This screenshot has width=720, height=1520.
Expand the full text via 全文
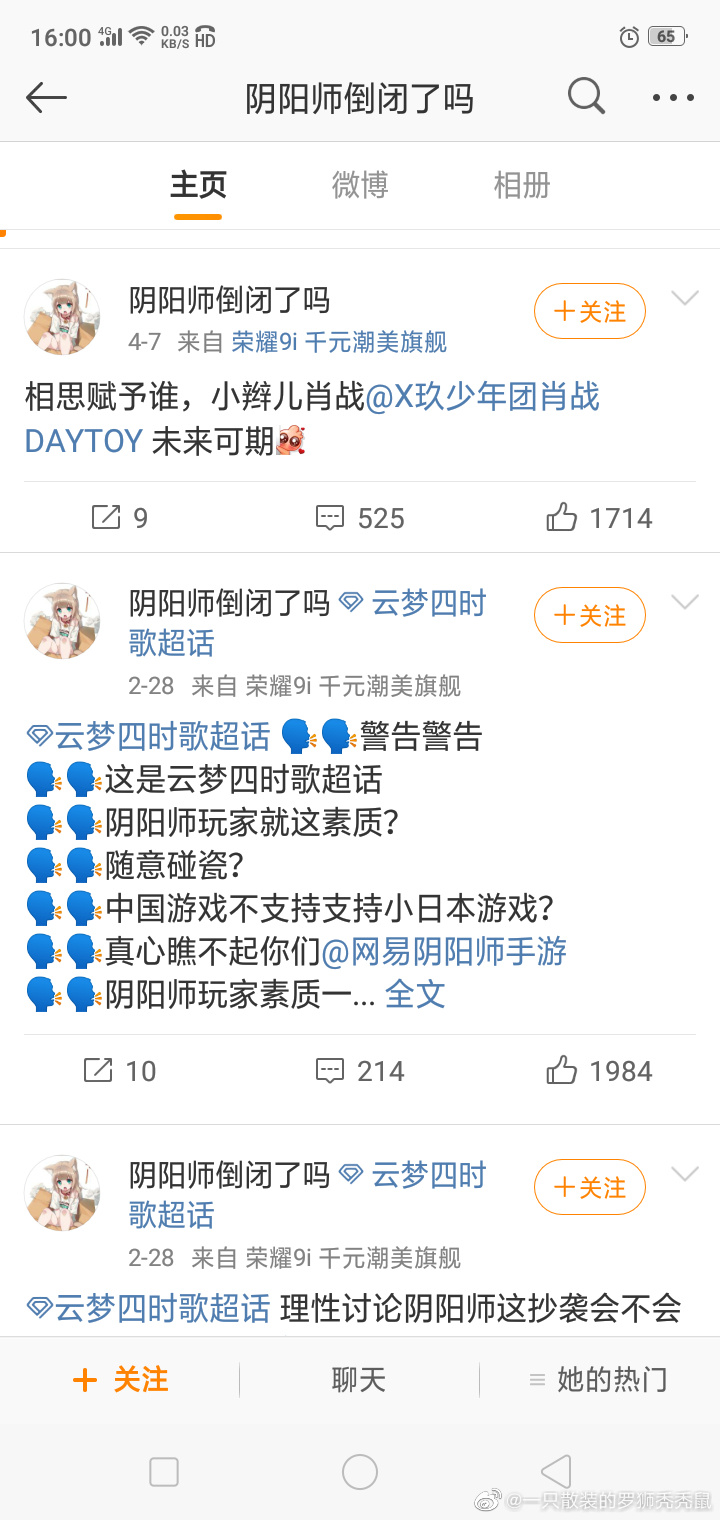click(x=415, y=994)
